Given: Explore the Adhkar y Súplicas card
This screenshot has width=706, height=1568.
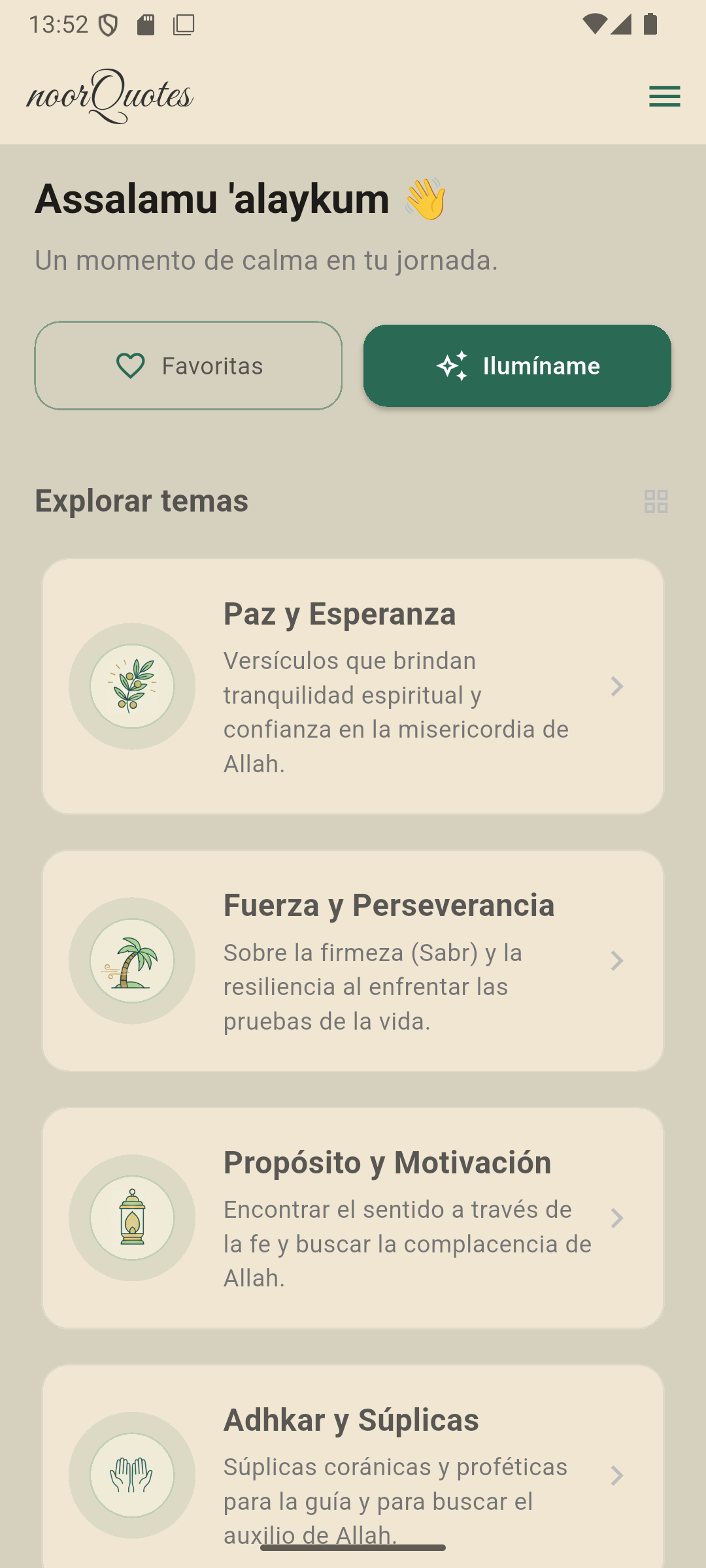Looking at the screenshot, I should click(353, 1463).
